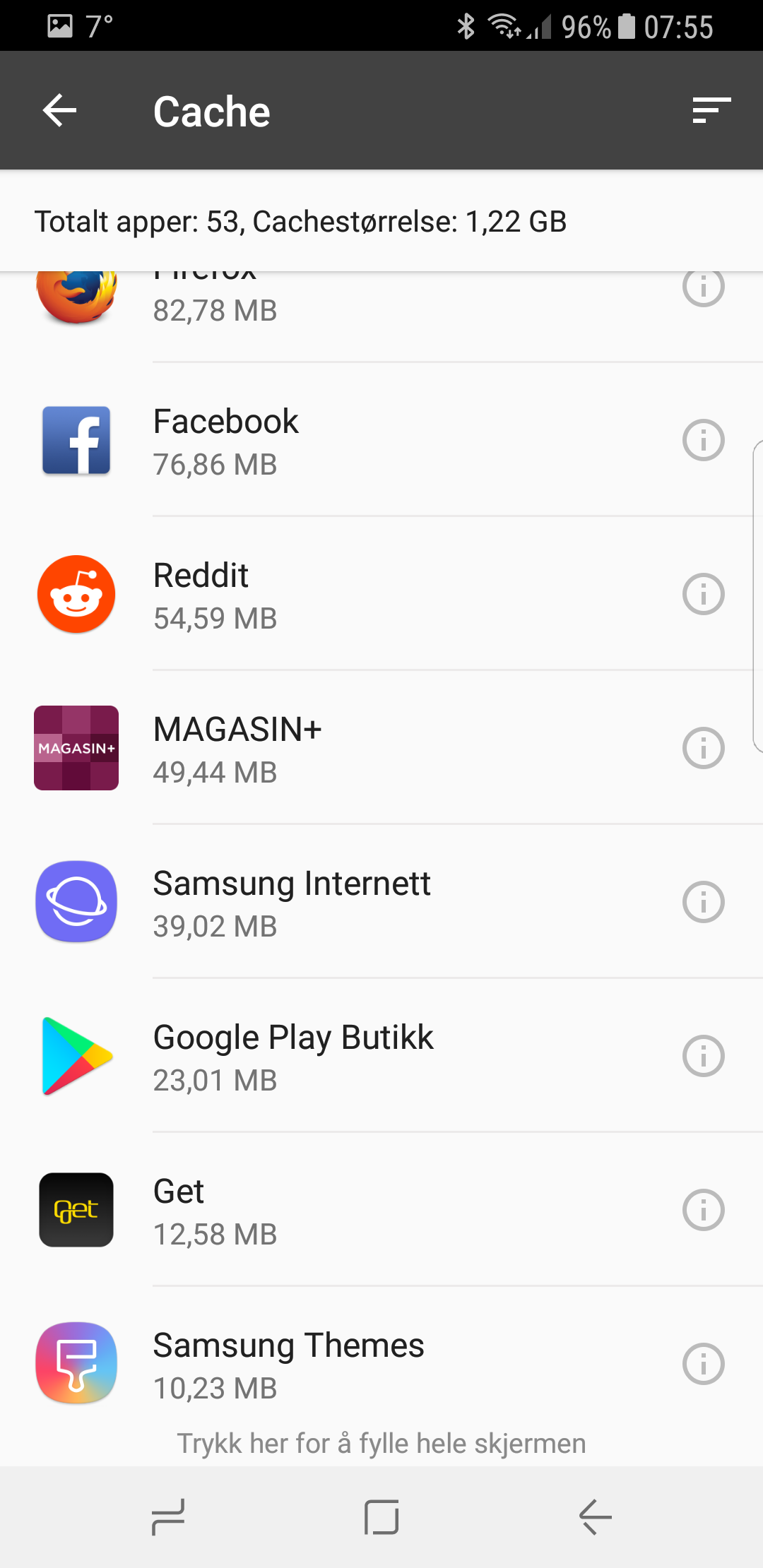Image resolution: width=763 pixels, height=1568 pixels.
Task: Tap info icon for the Firefox entry
Action: click(704, 288)
